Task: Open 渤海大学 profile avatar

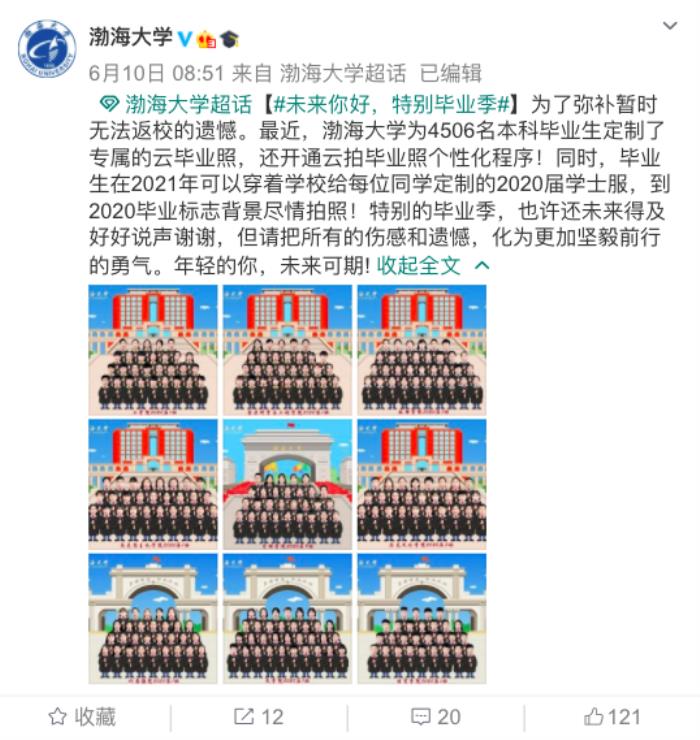Action: [47, 49]
